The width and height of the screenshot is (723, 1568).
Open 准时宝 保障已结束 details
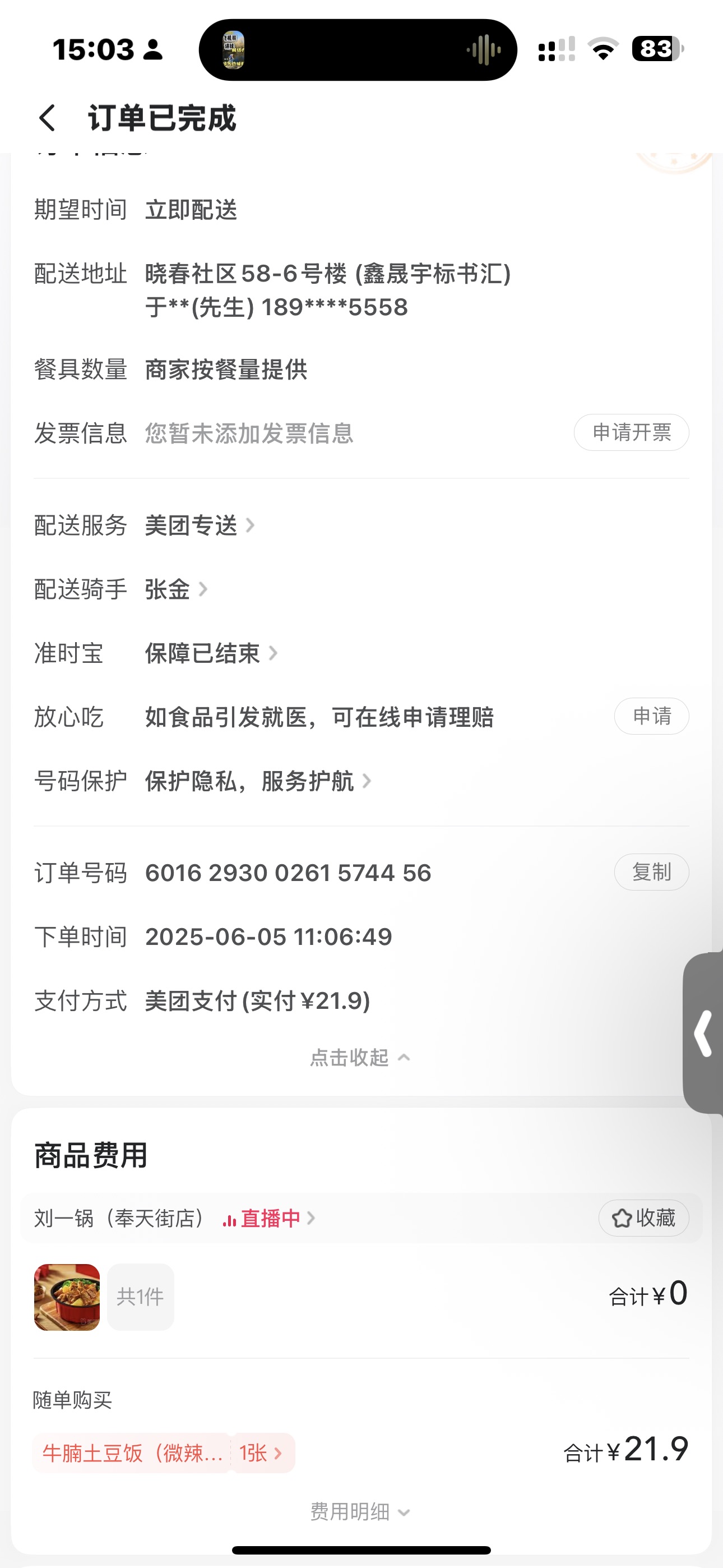211,653
